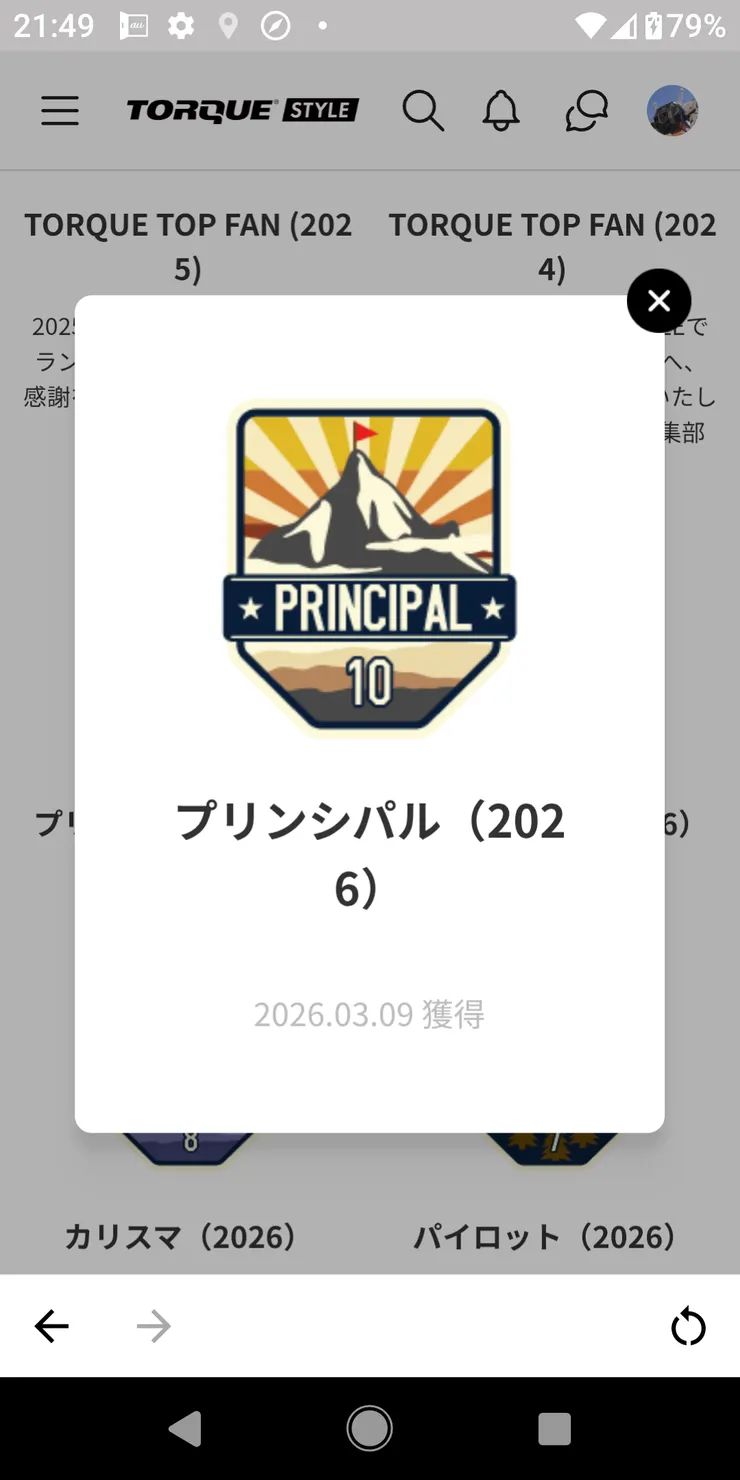The height and width of the screenshot is (1480, 740).
Task: Tap the battery indicator showing 79%
Action: 690,25
